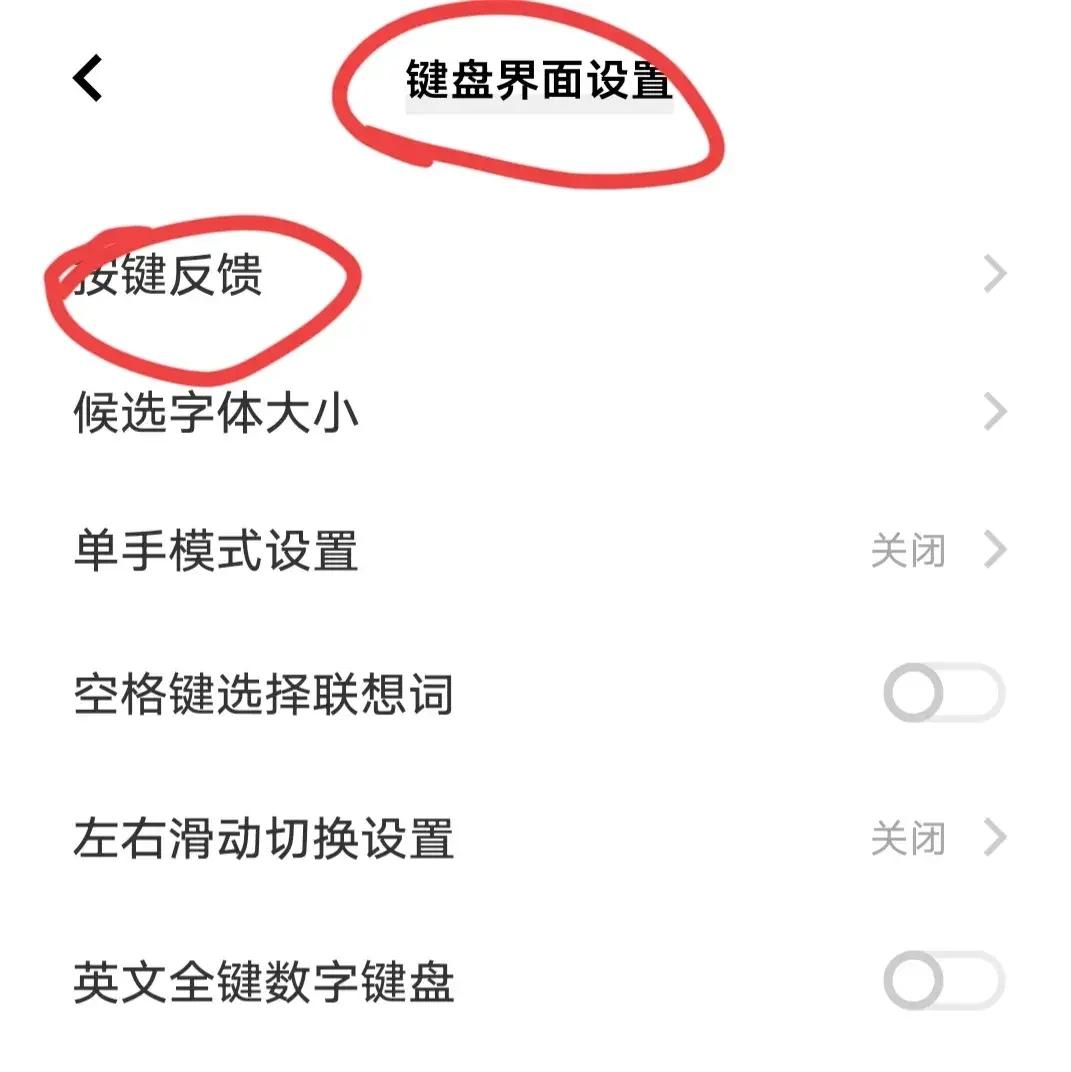Tap the back arrow to exit settings

(x=86, y=78)
